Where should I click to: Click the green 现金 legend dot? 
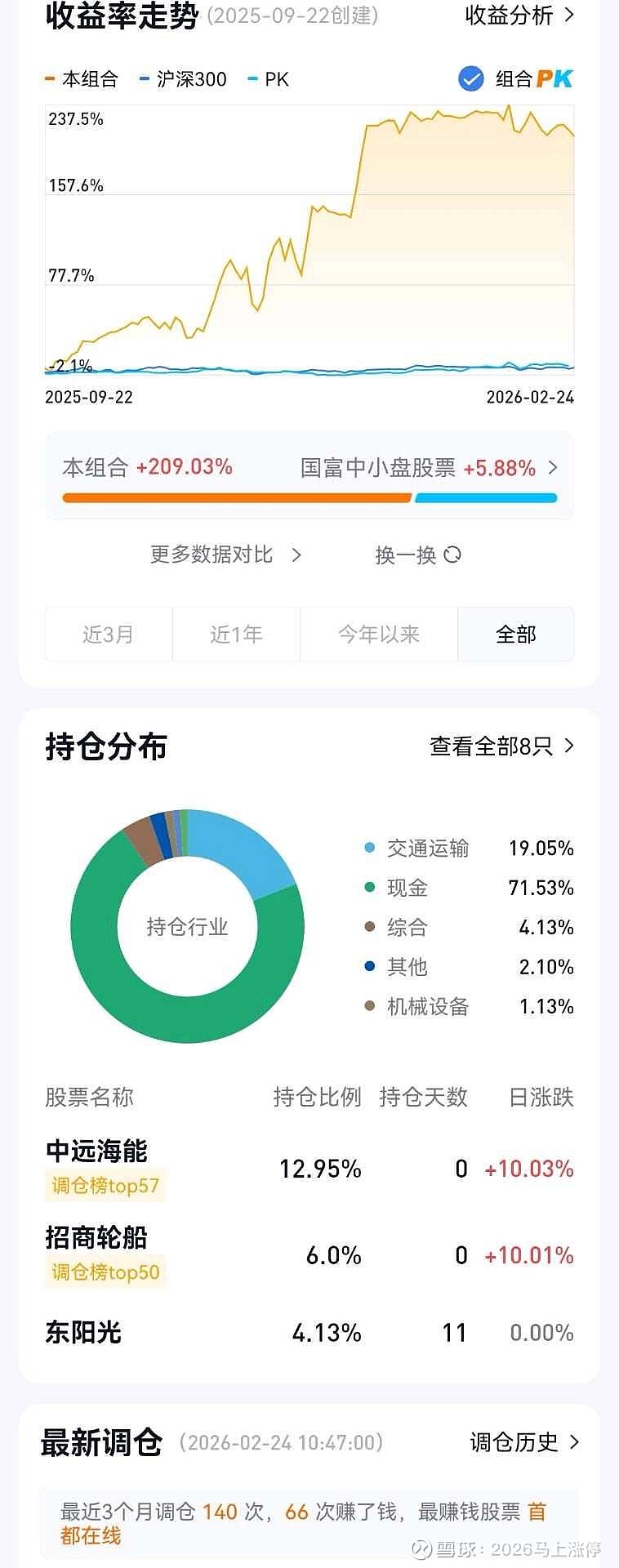pyautogui.click(x=371, y=888)
